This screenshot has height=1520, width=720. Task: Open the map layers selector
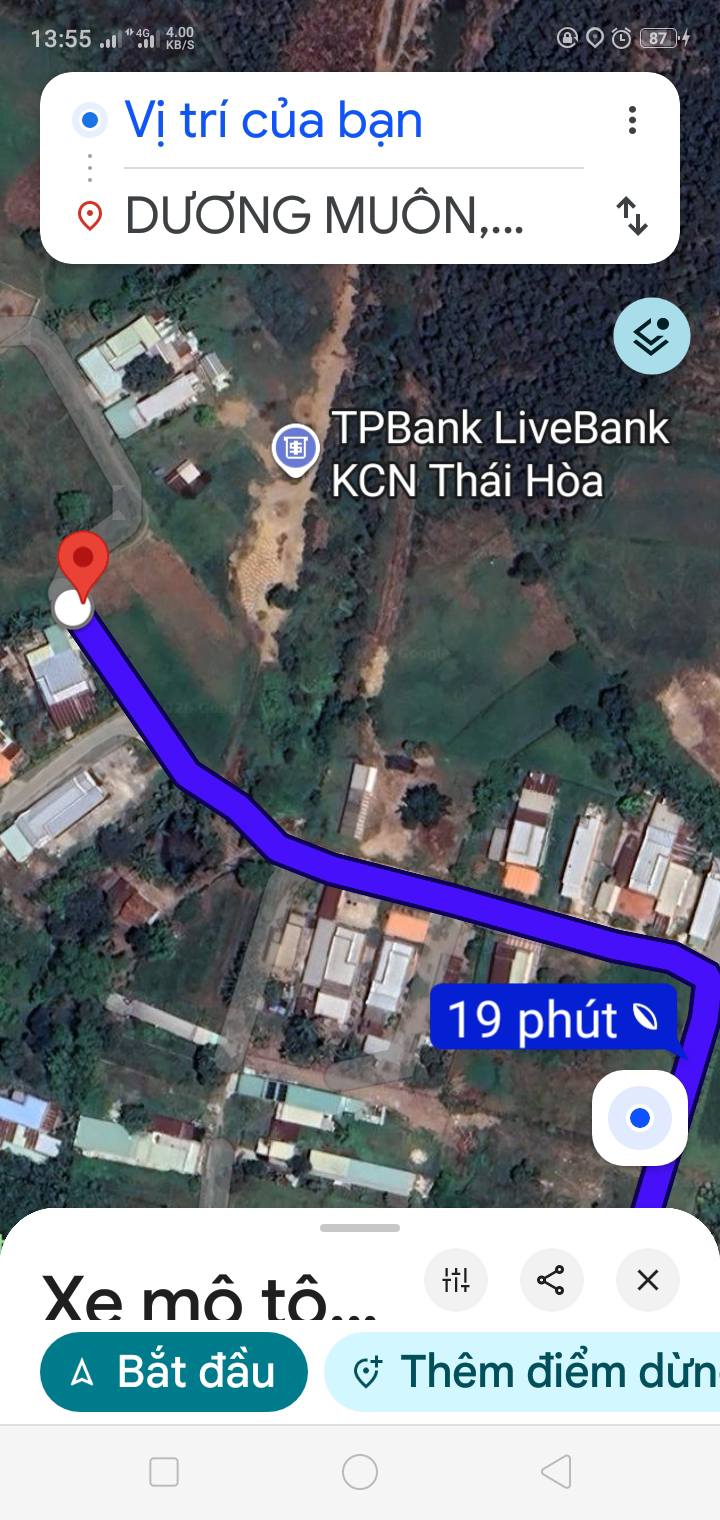tap(652, 336)
